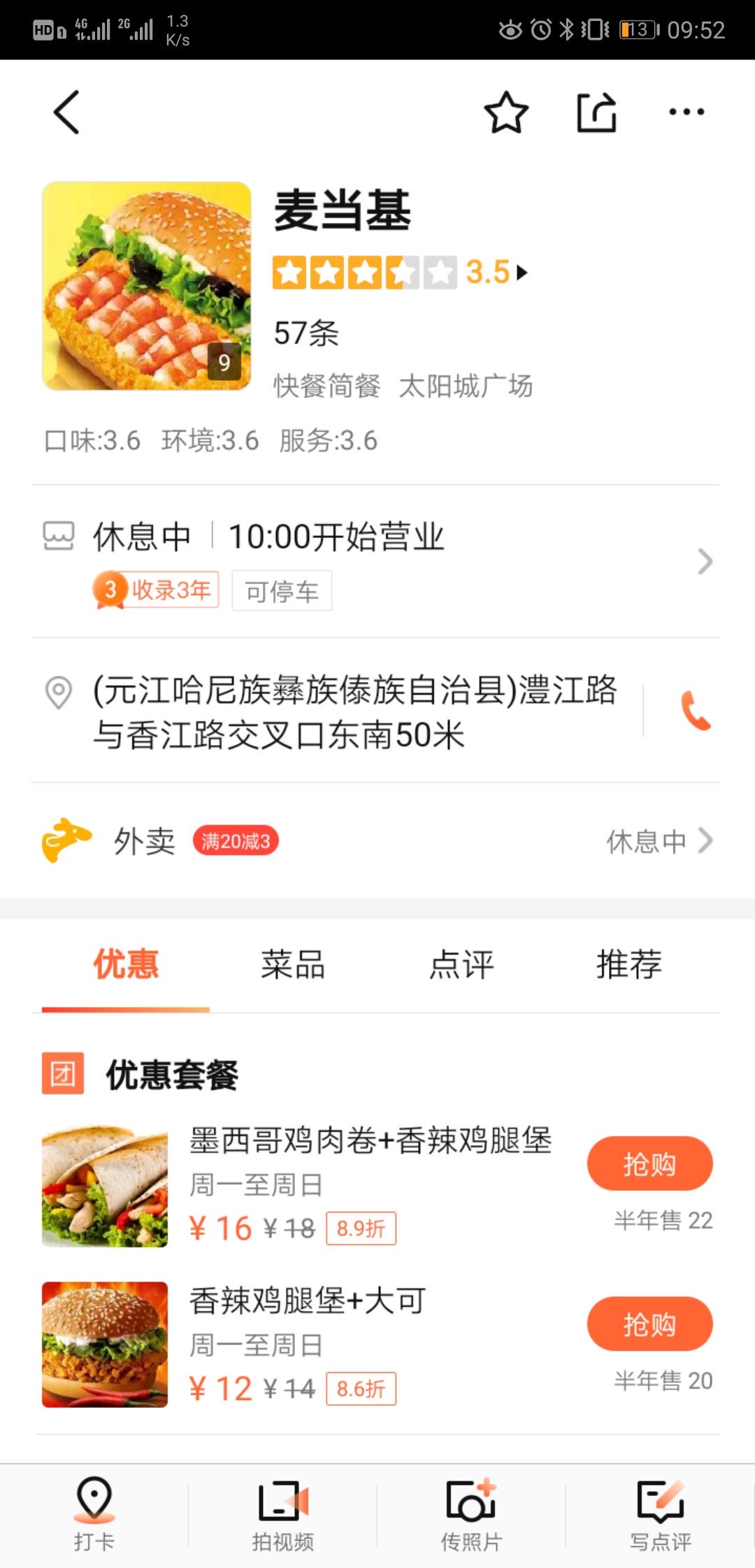View the 3.5 star rating details
The height and width of the screenshot is (1568, 755).
[400, 273]
